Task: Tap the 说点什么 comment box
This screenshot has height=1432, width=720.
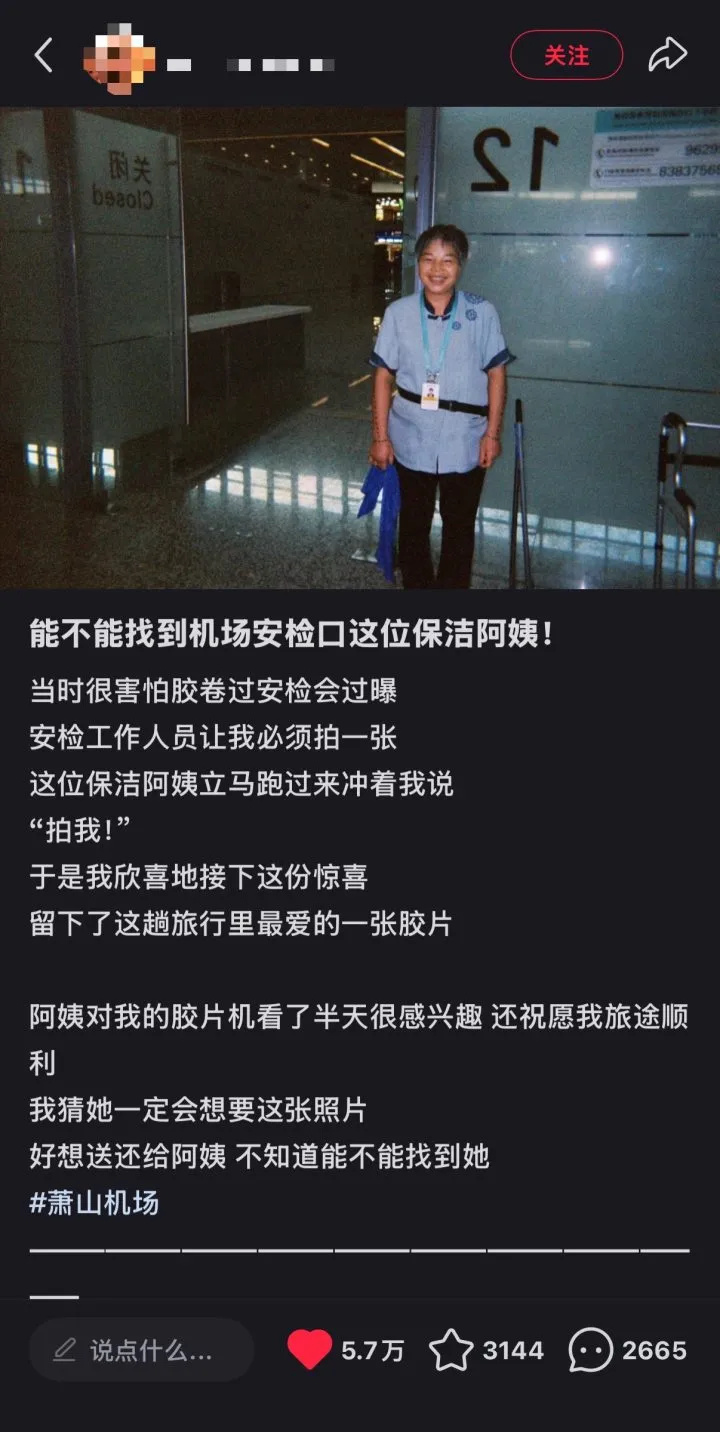Action: (141, 1351)
